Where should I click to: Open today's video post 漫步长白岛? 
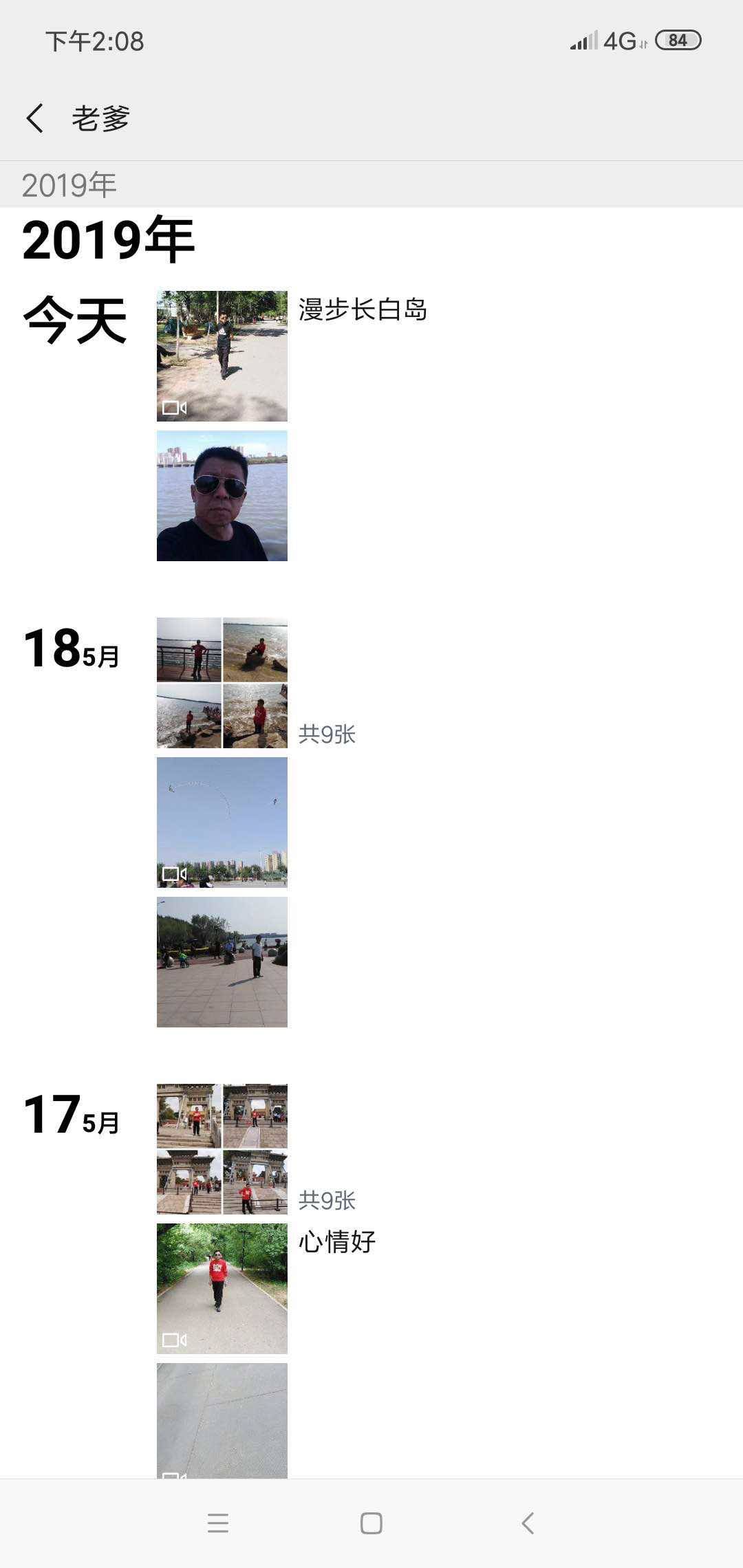coord(222,356)
